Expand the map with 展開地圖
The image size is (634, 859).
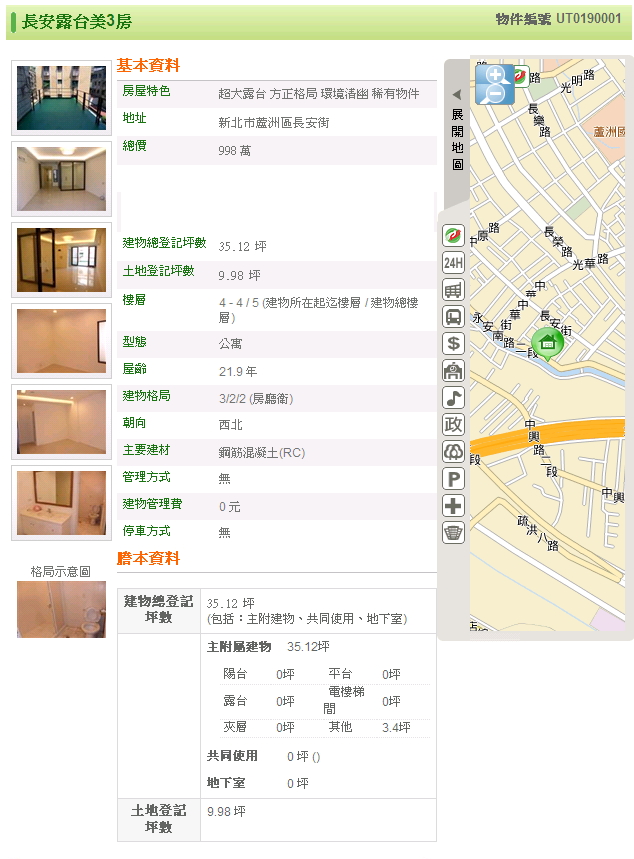(x=456, y=132)
